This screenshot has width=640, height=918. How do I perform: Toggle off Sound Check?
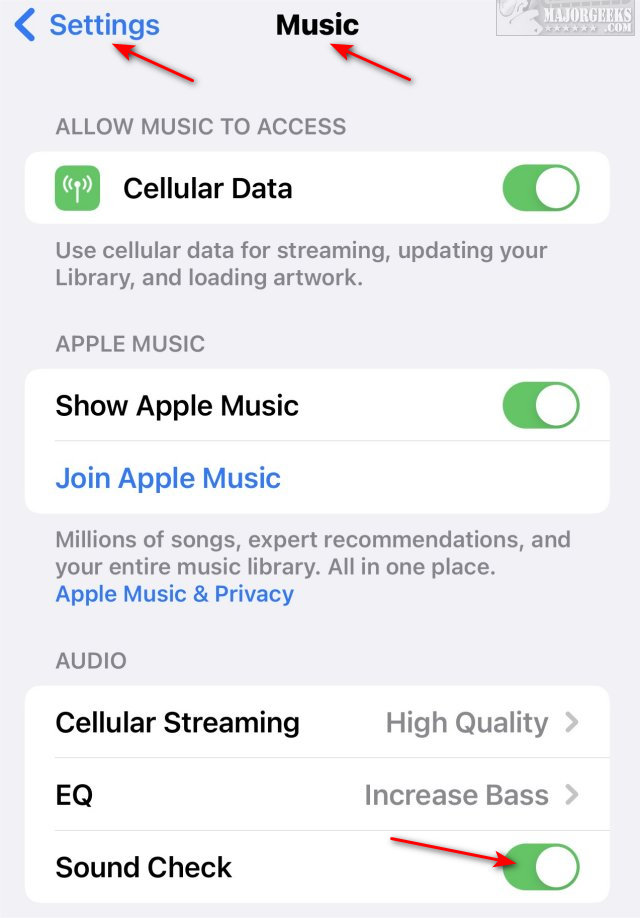[x=540, y=867]
